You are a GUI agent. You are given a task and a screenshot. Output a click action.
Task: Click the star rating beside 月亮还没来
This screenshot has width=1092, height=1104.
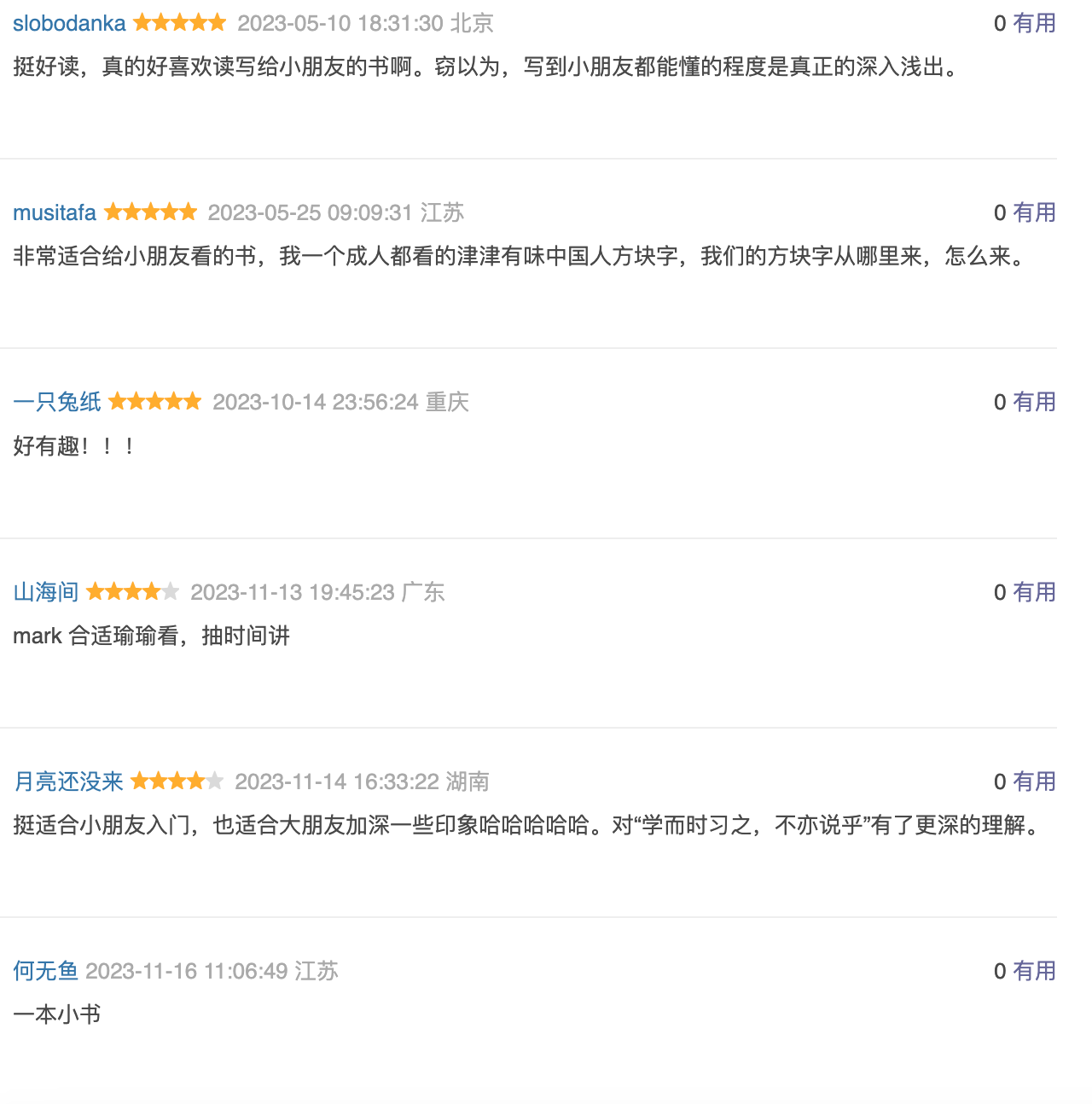(177, 780)
